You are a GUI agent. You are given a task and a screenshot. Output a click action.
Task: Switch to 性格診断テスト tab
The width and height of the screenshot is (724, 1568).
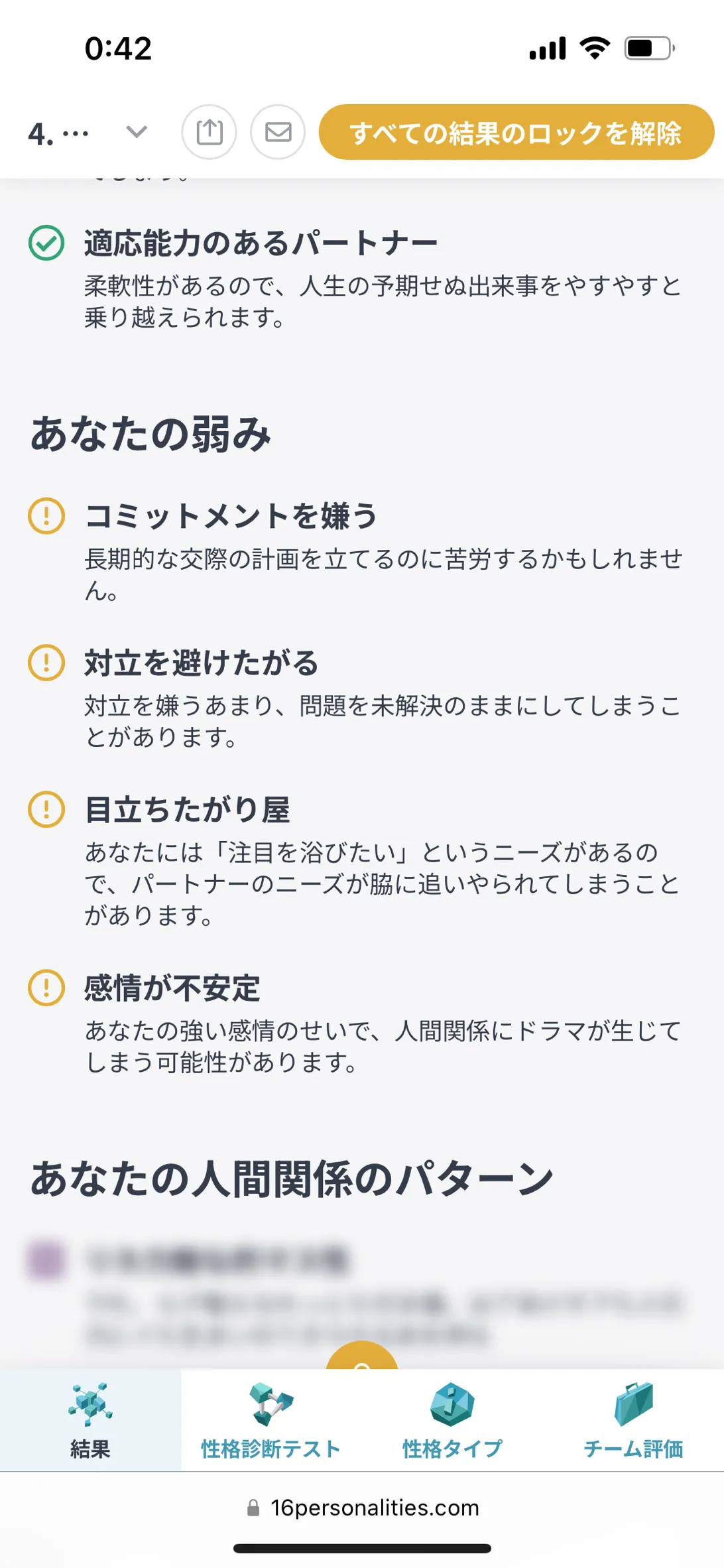[271, 1421]
